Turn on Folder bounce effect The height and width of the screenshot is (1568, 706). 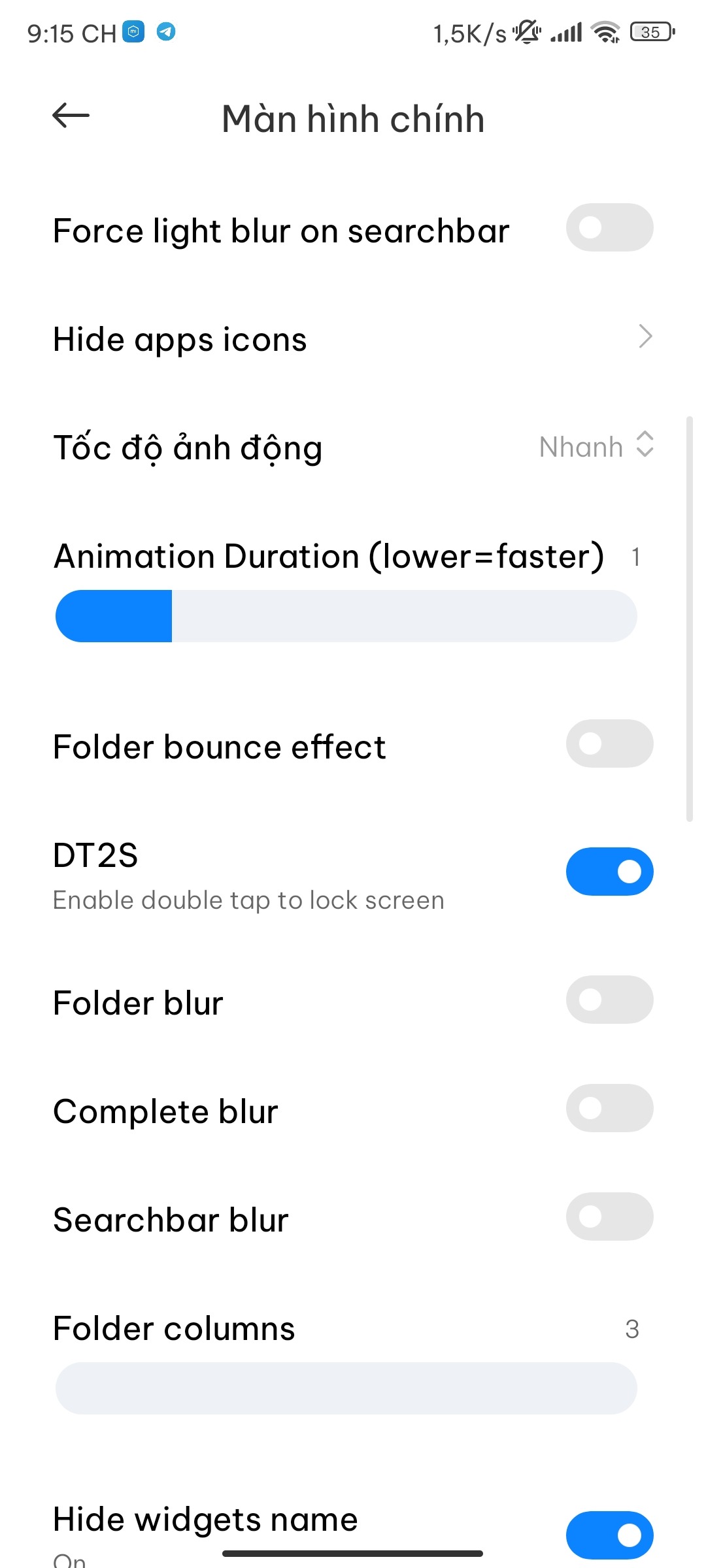609,743
